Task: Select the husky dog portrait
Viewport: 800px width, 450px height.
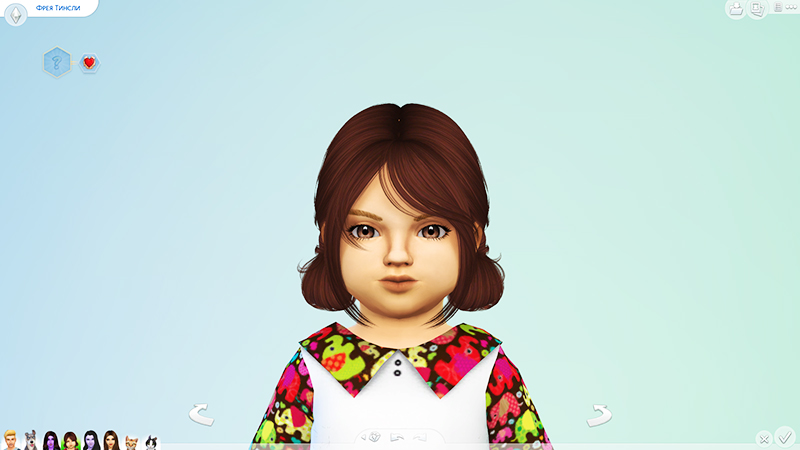Action: coord(30,440)
